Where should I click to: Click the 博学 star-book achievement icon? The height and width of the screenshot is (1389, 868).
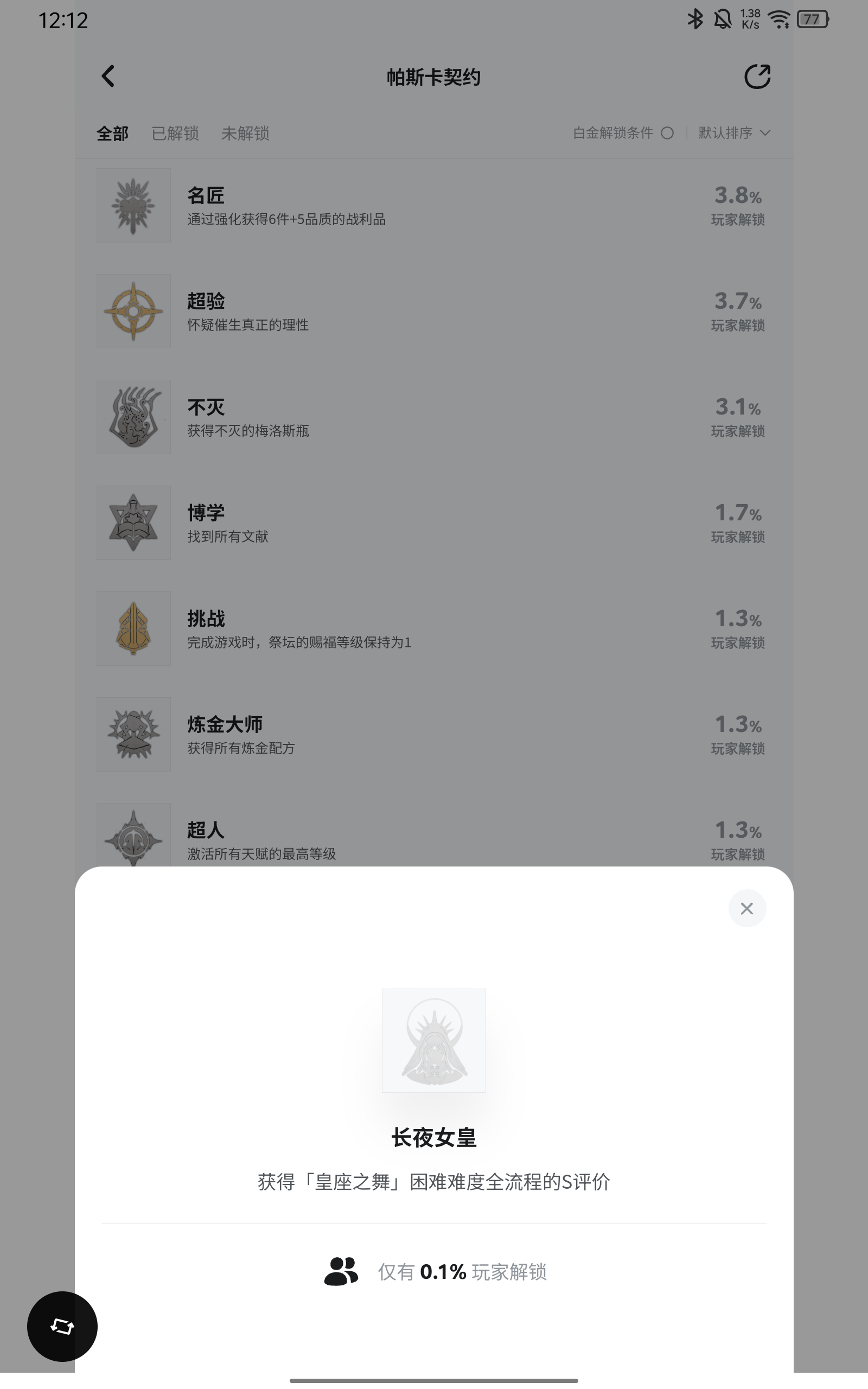pos(133,523)
